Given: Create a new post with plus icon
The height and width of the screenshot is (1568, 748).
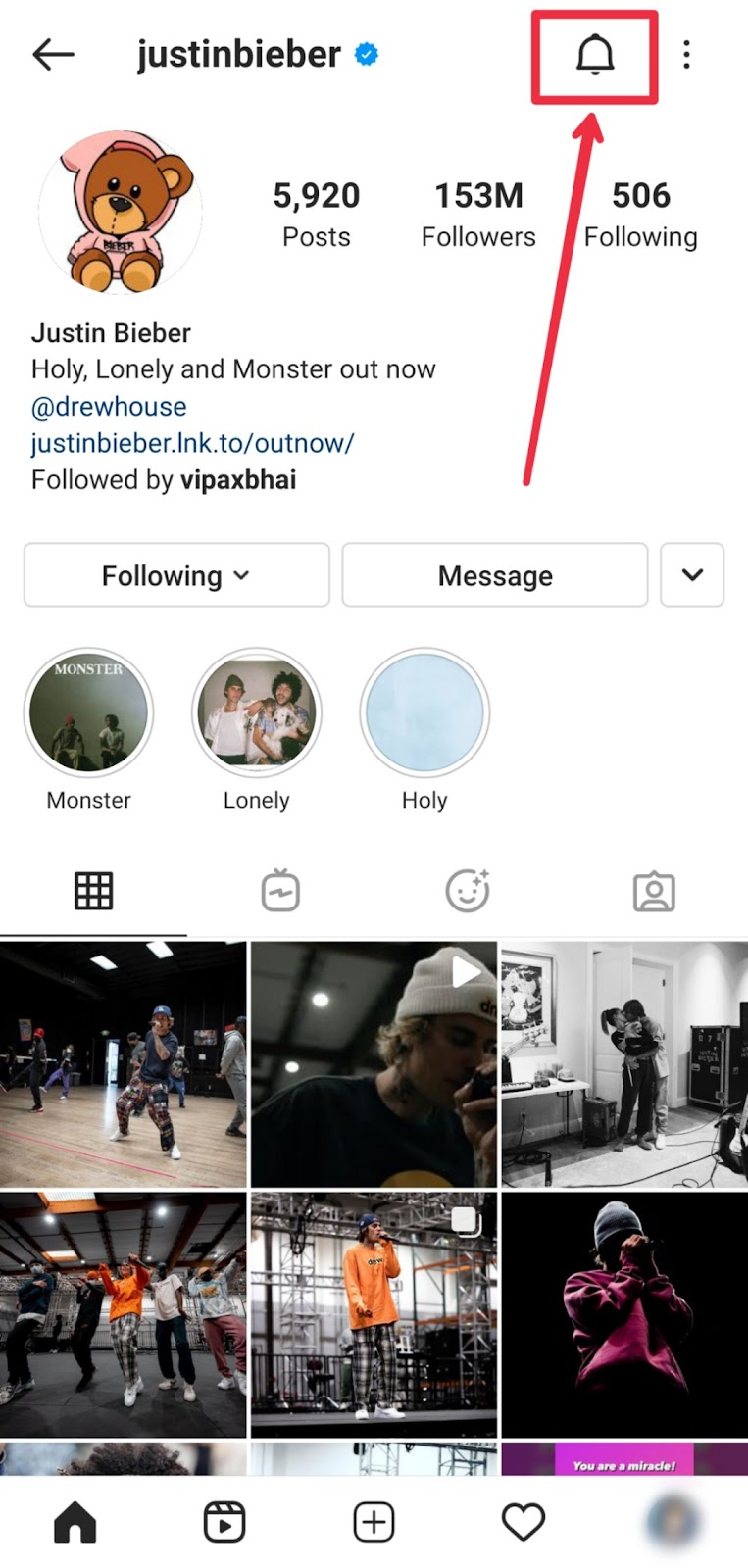Looking at the screenshot, I should [x=374, y=1522].
